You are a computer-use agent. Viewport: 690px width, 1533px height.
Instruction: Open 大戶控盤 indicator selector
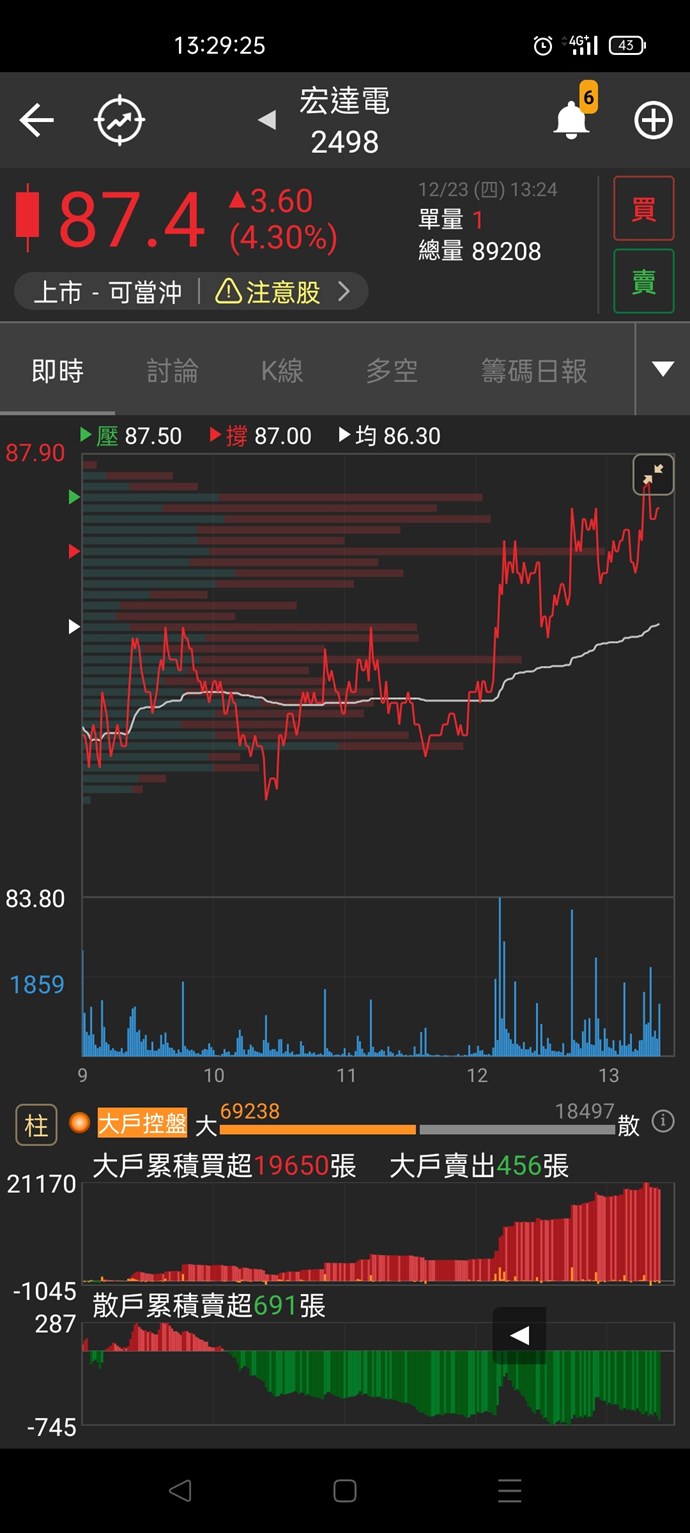[x=141, y=1123]
